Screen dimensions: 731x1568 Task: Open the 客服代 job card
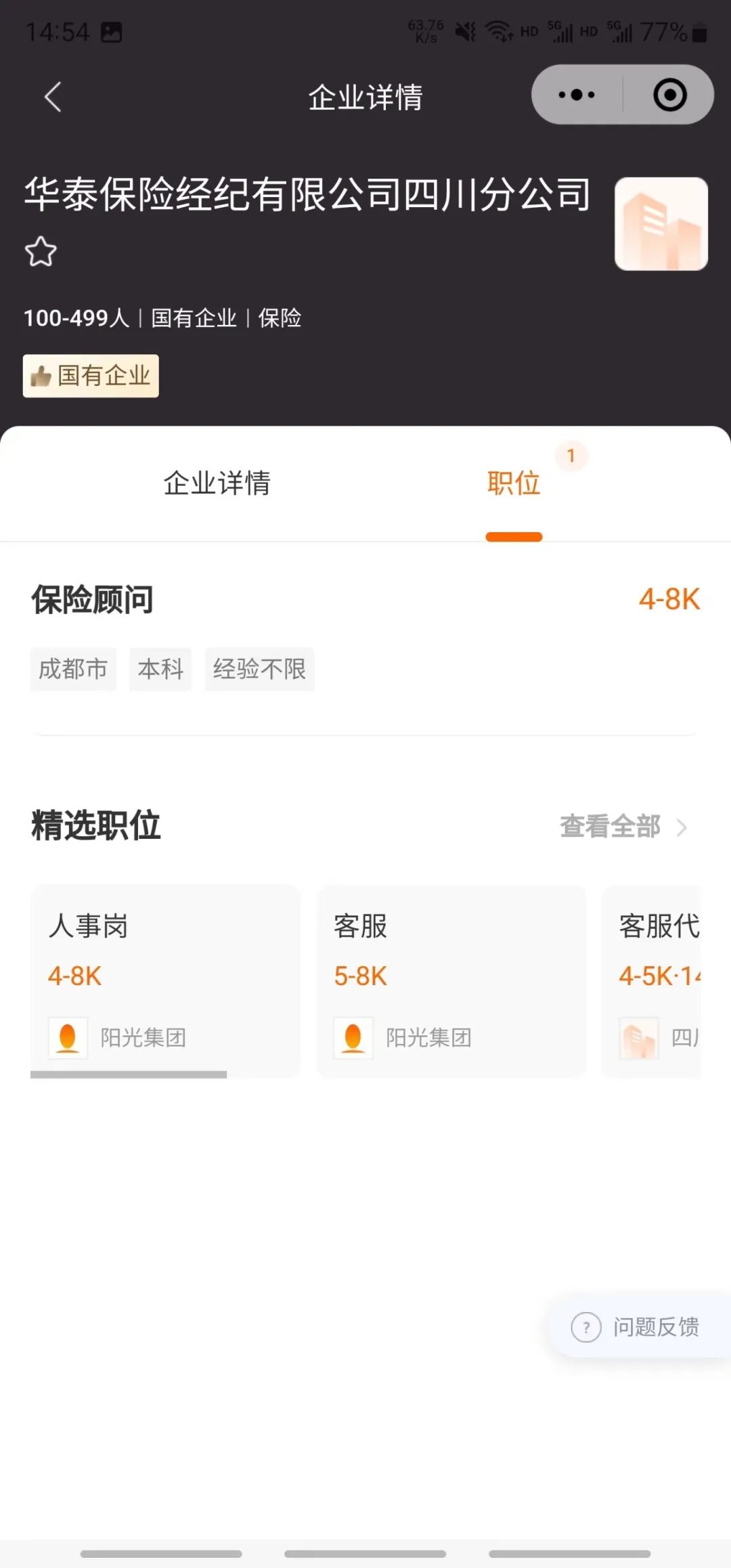click(x=651, y=981)
